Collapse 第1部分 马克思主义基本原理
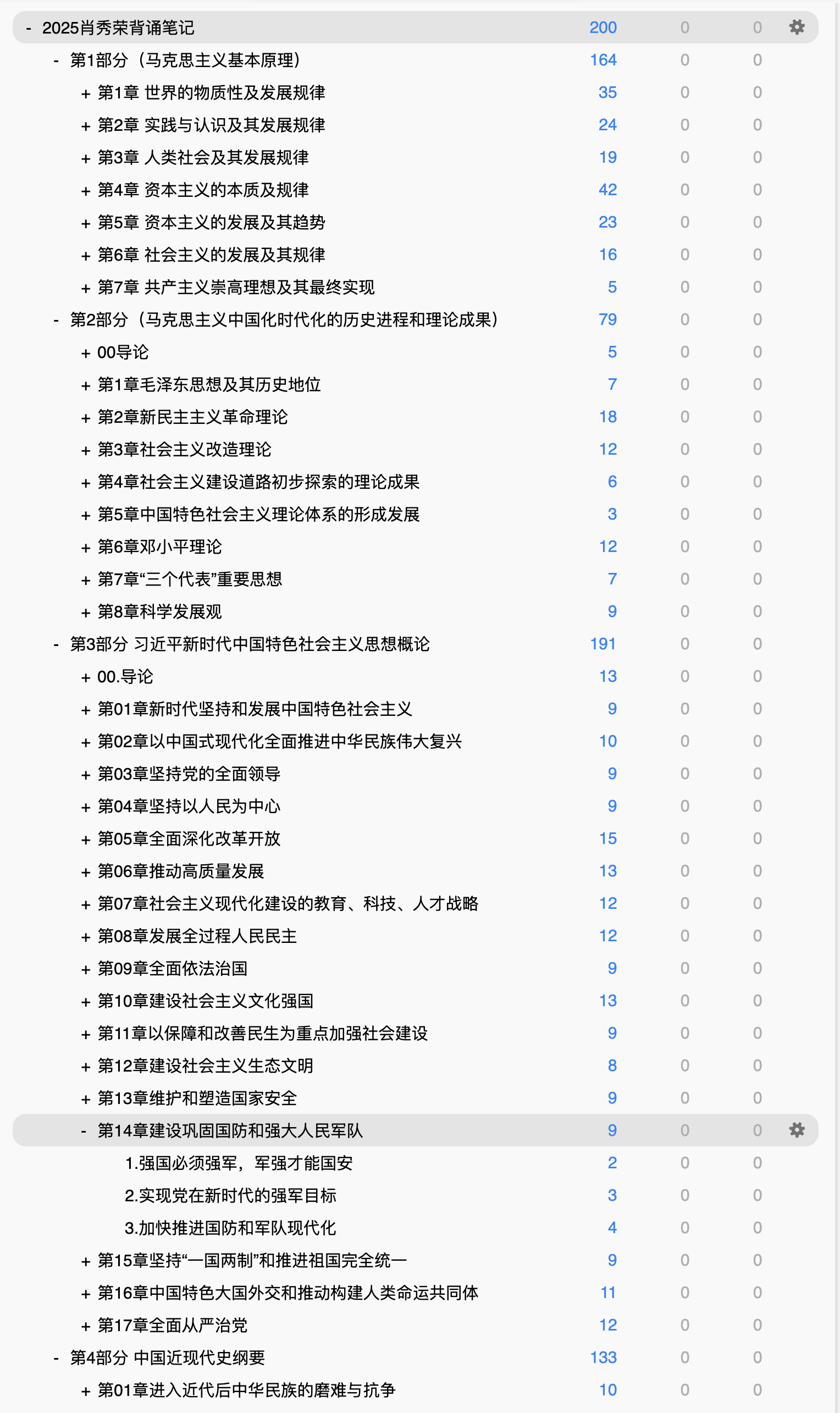 (56, 60)
